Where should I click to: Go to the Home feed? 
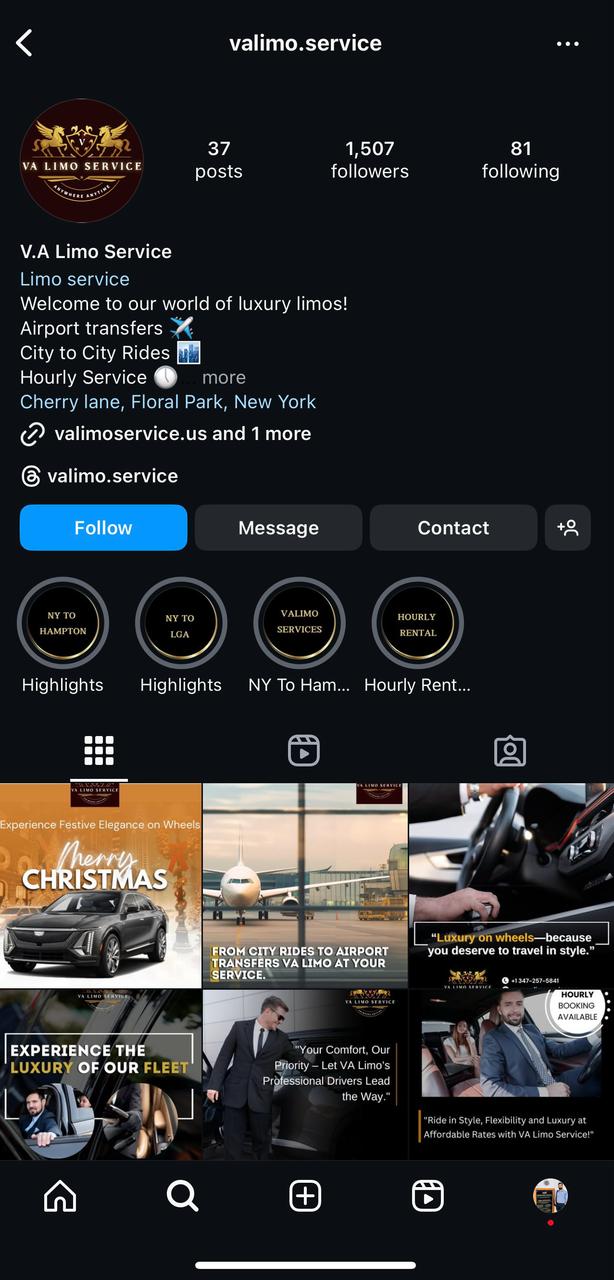pyautogui.click(x=60, y=1196)
